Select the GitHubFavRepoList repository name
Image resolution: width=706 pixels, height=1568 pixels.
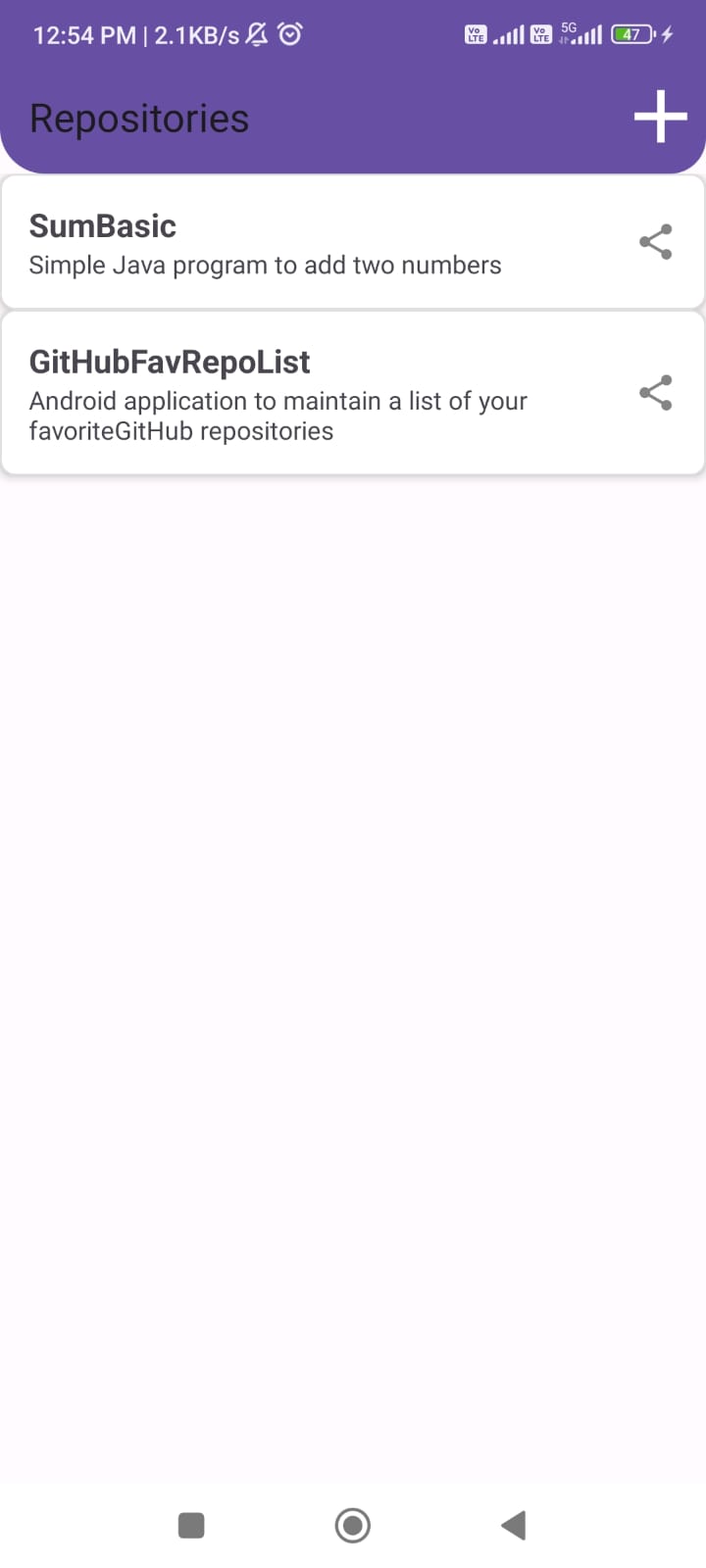coord(169,362)
